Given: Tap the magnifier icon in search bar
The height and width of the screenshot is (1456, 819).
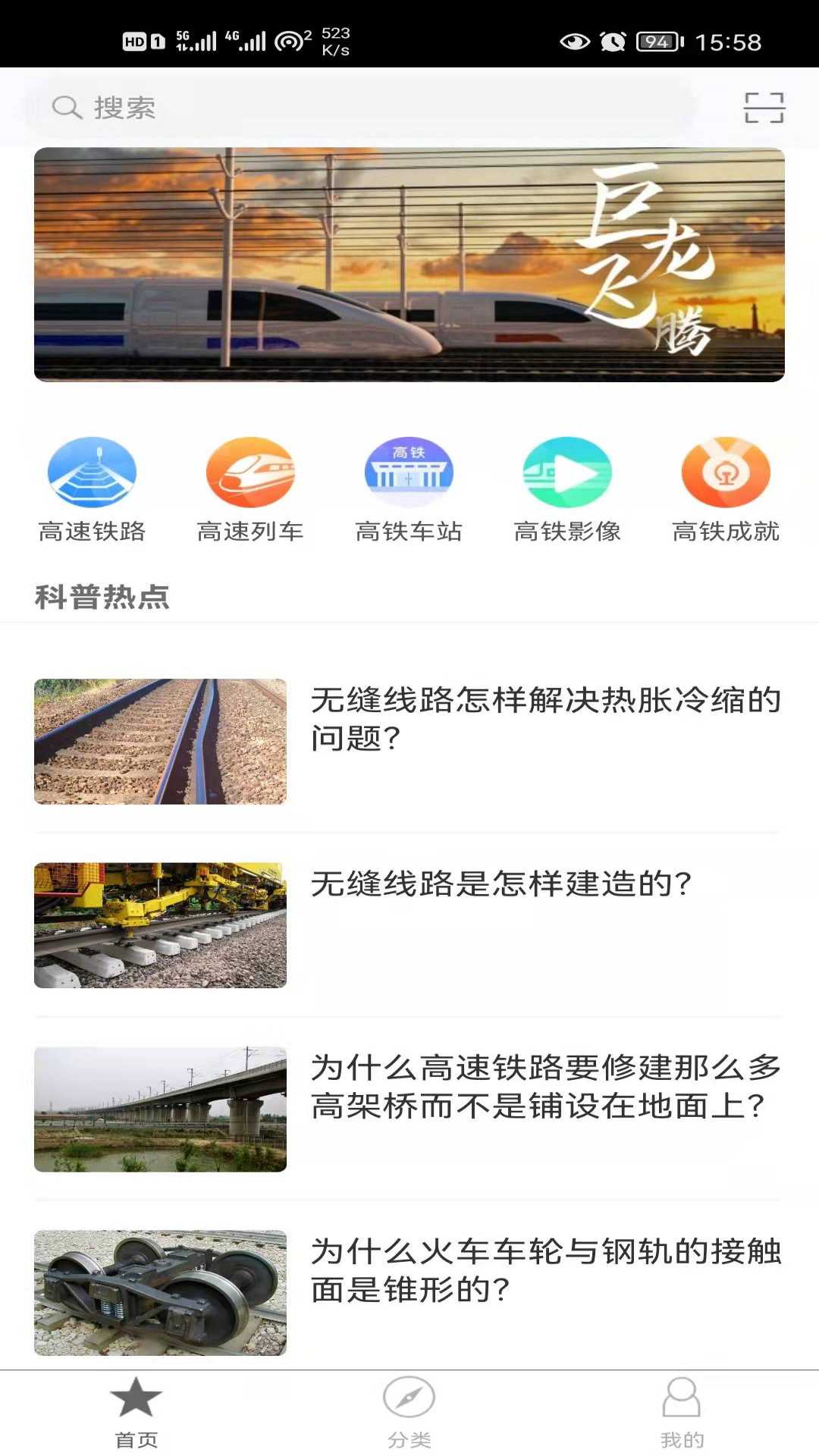Looking at the screenshot, I should (x=67, y=107).
